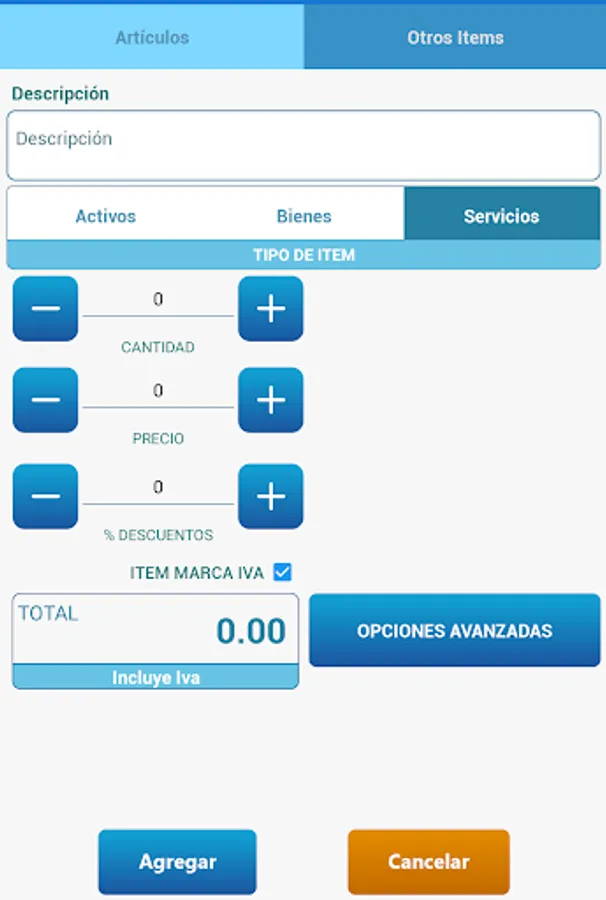The image size is (606, 900).
Task: Uncheck the Item Marca IVA checkbox
Action: pyautogui.click(x=282, y=573)
